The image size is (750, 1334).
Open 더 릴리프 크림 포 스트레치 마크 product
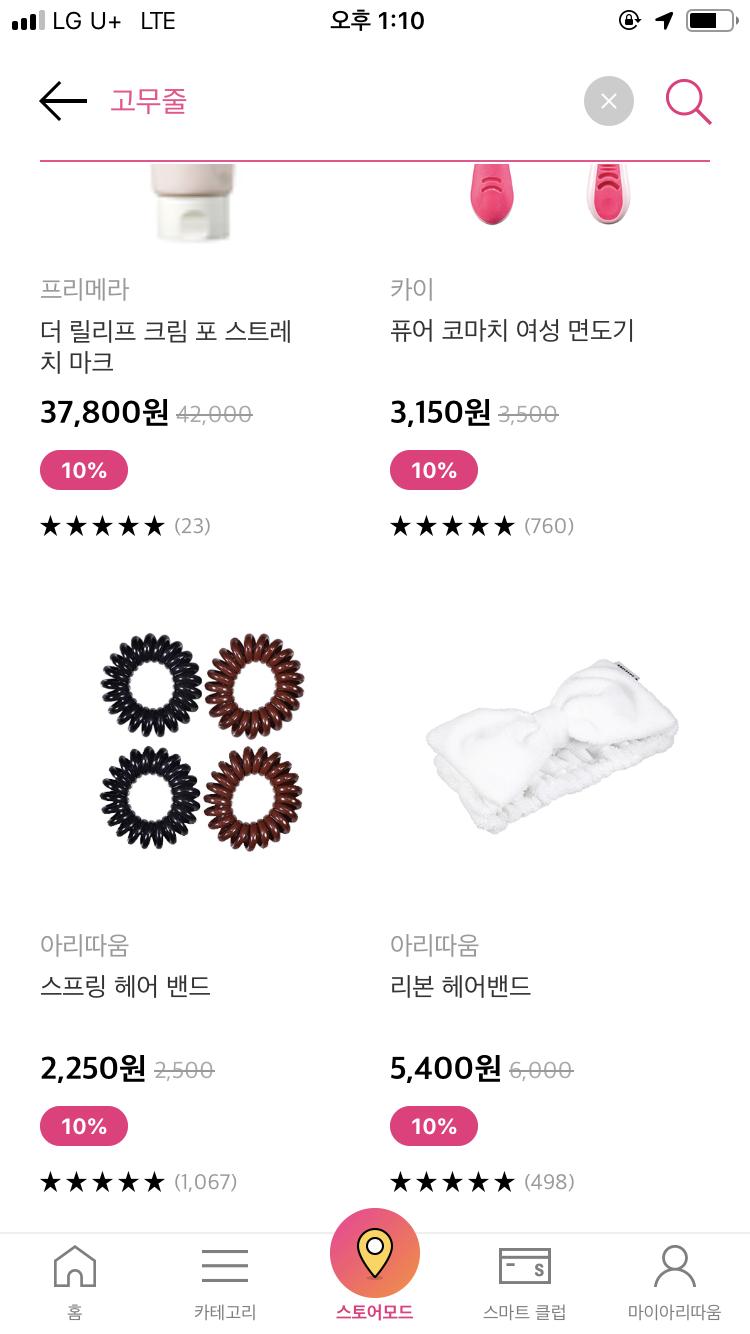[166, 346]
